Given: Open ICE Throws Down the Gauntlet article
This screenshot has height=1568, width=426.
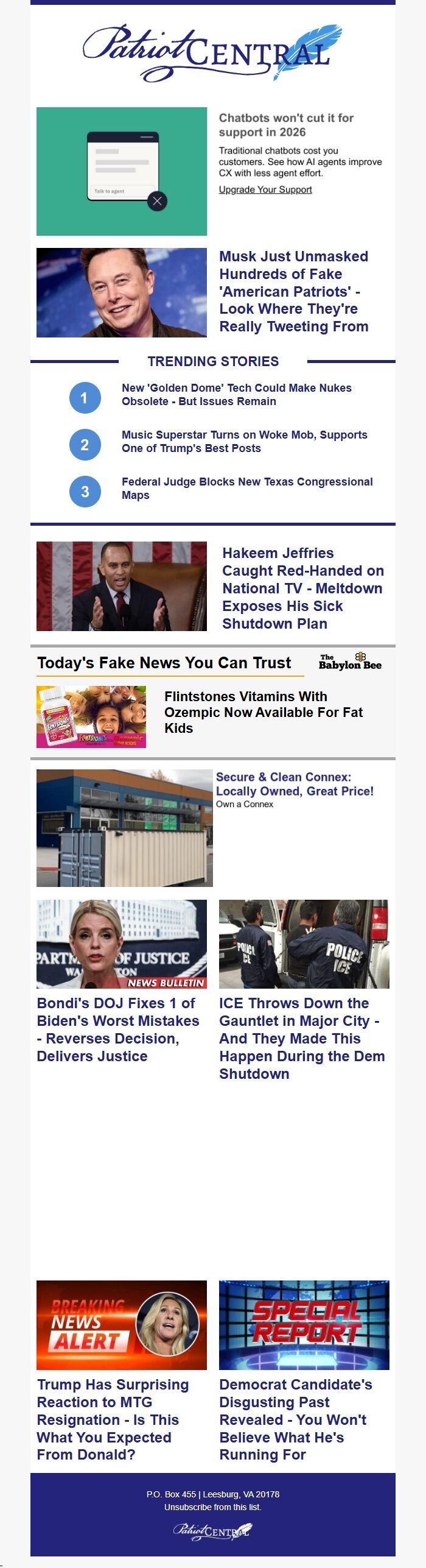Looking at the screenshot, I should pos(301,1038).
